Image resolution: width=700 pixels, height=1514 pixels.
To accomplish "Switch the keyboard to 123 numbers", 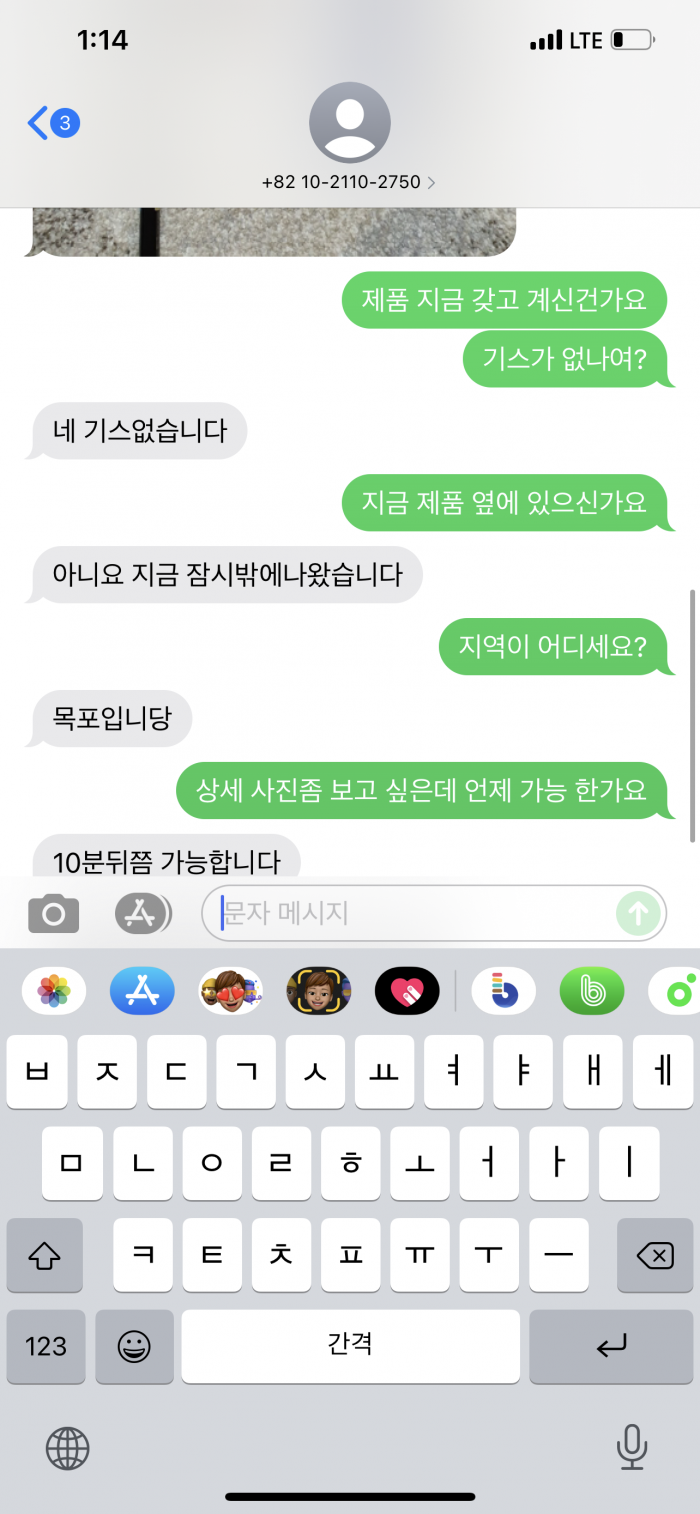I will (46, 1347).
